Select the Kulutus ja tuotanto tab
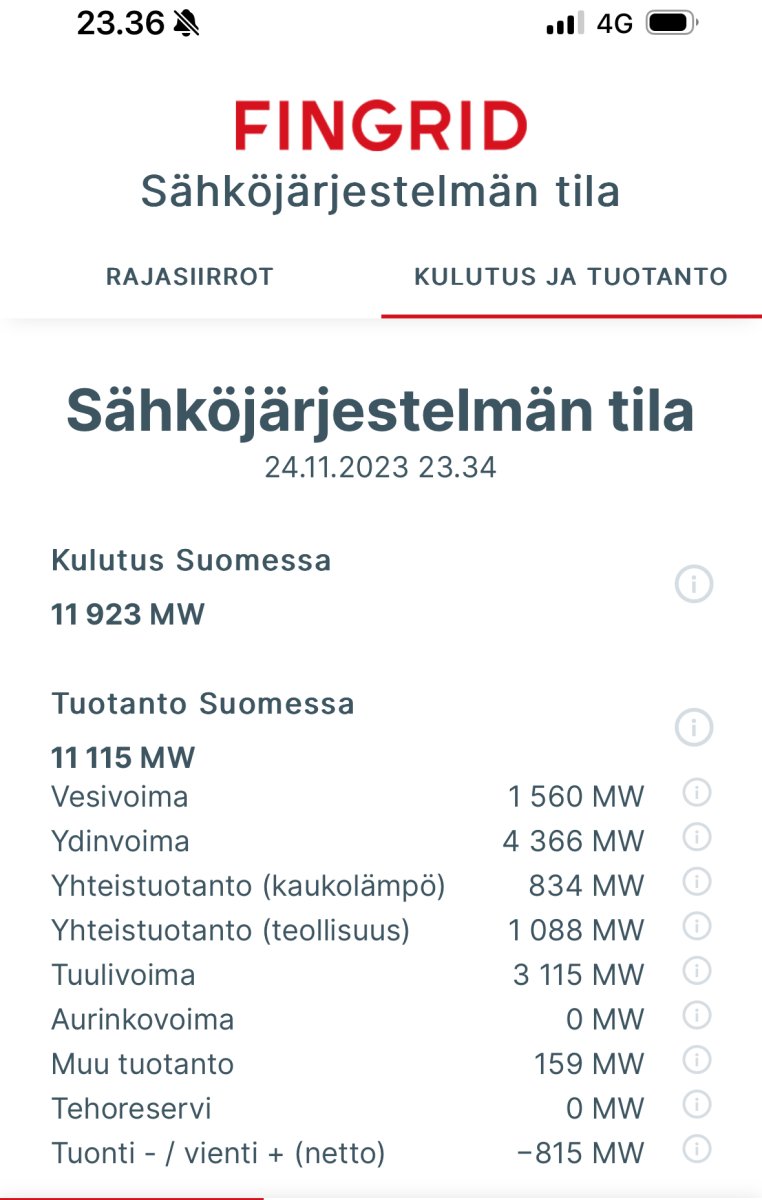The image size is (762, 1200). [571, 277]
